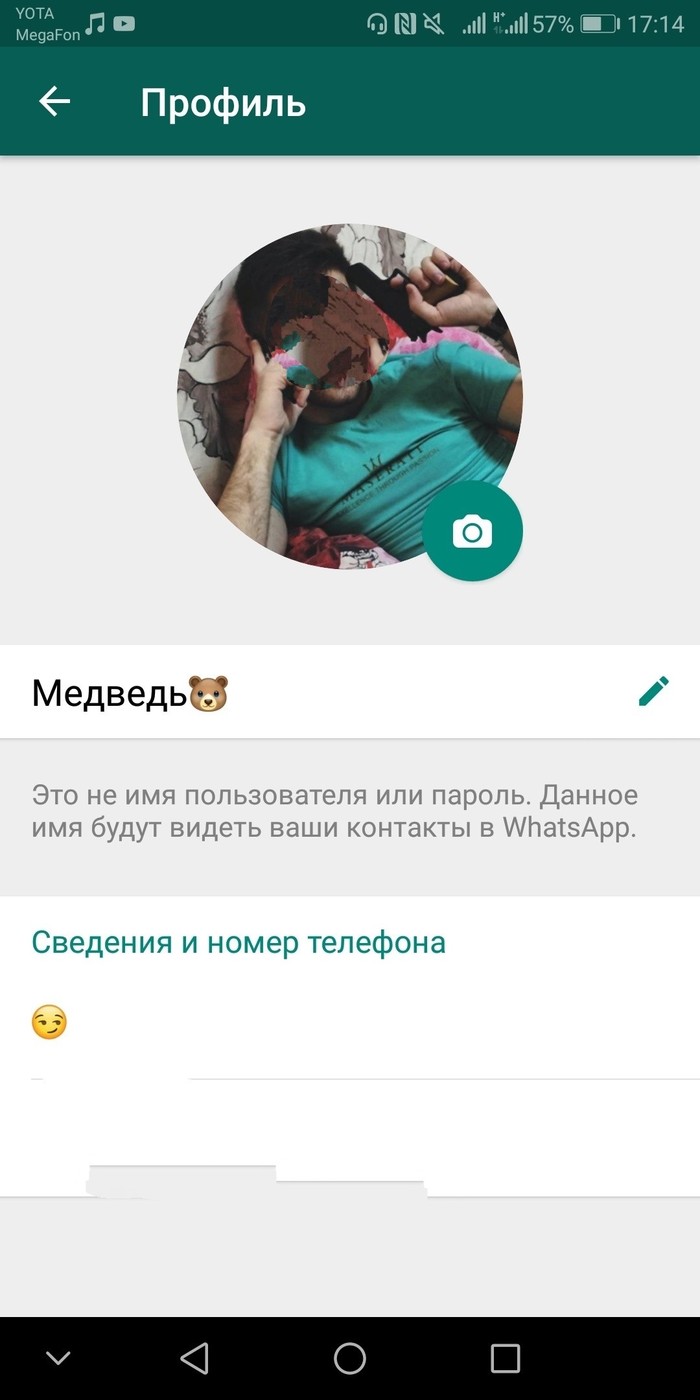Tap the system home button
Image resolution: width=700 pixels, height=1400 pixels.
click(350, 1358)
